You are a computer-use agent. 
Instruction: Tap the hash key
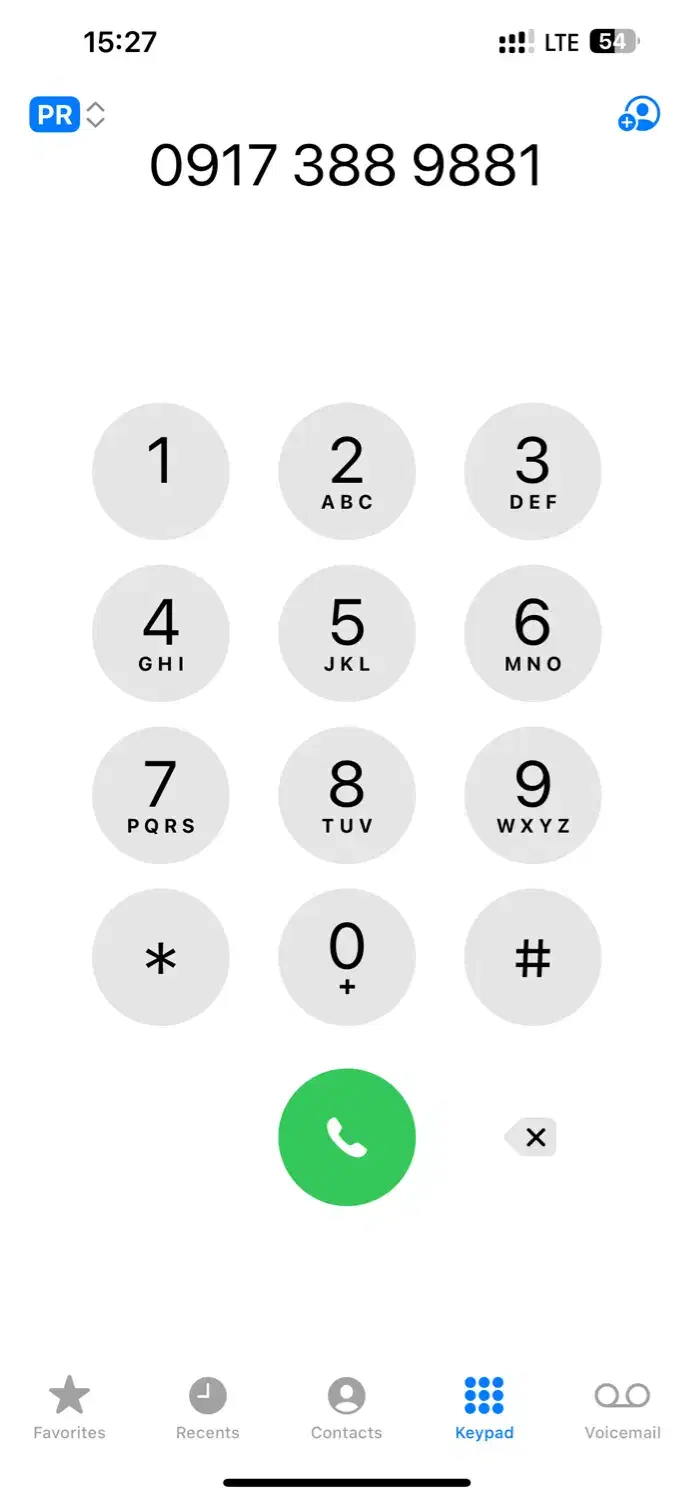pos(533,957)
